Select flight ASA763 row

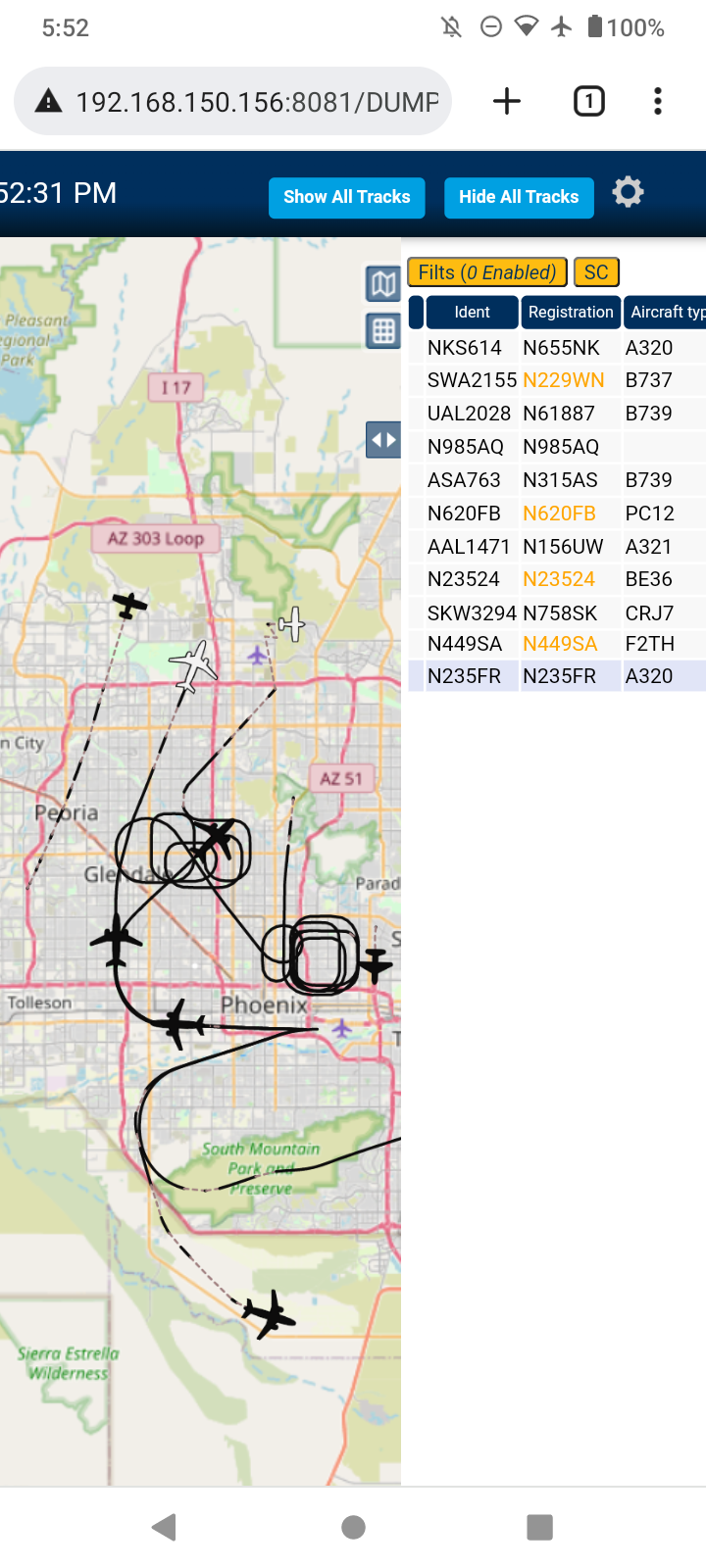tap(557, 480)
